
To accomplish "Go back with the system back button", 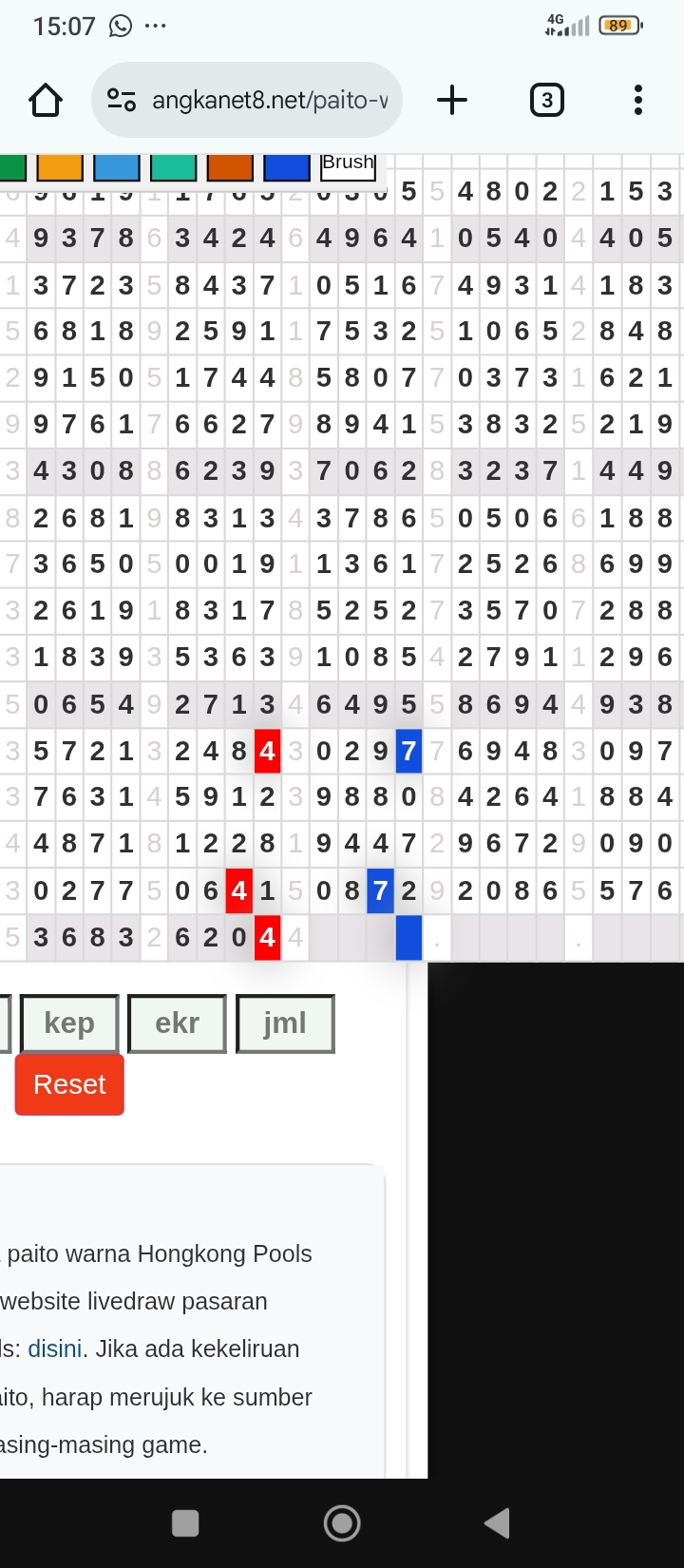I will [497, 1523].
